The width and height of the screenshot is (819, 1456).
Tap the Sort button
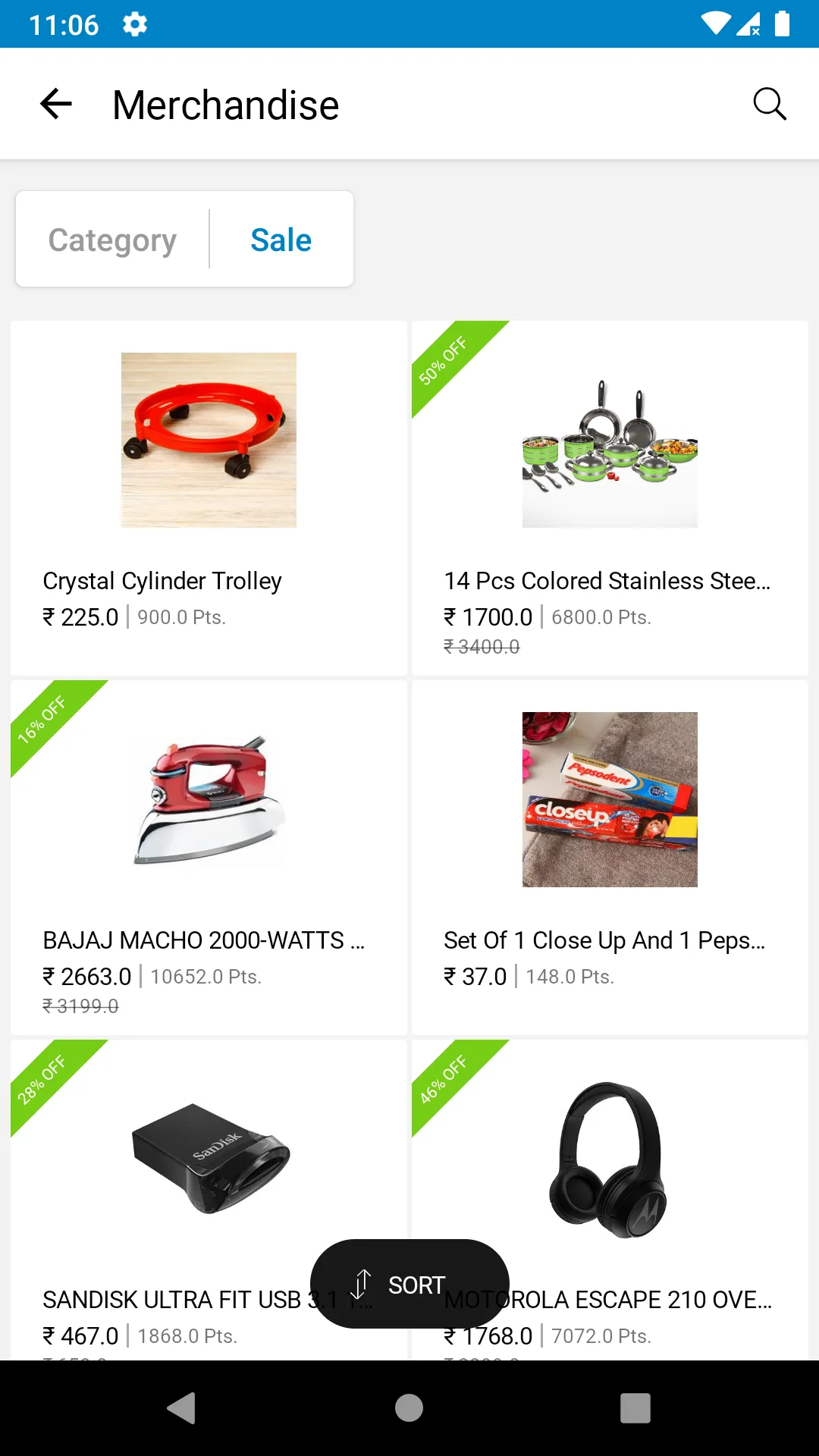409,1284
